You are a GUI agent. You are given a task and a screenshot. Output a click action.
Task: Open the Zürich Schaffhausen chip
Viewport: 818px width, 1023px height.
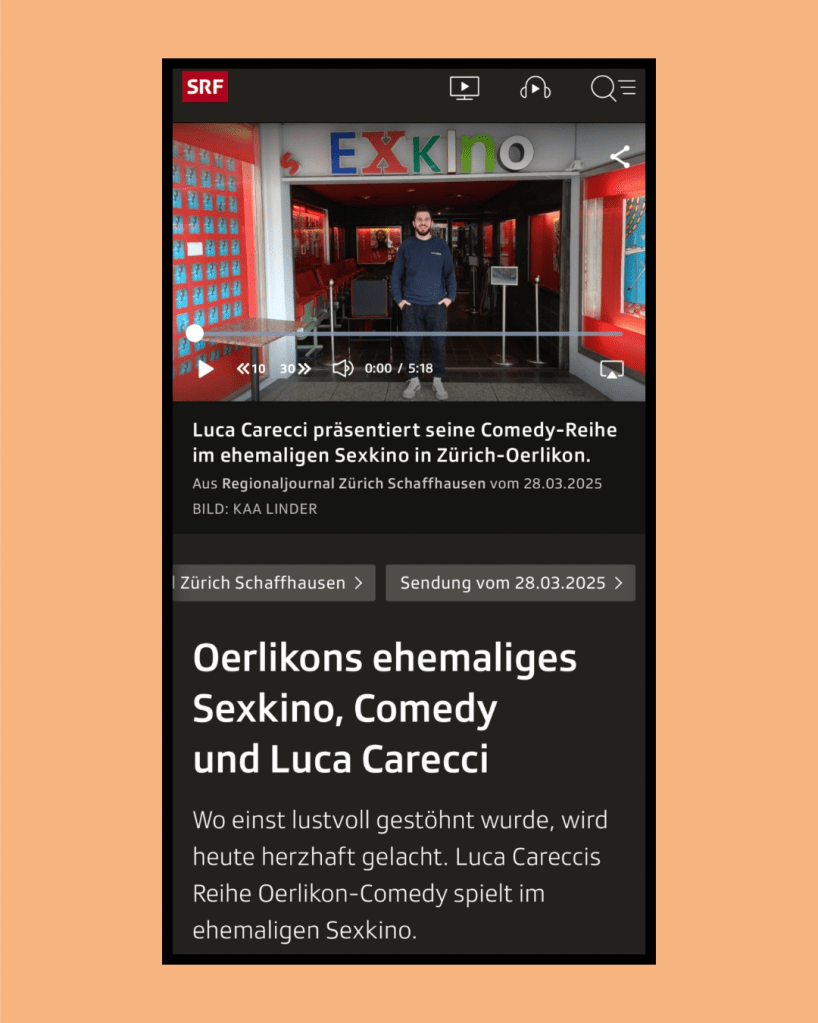[272, 583]
